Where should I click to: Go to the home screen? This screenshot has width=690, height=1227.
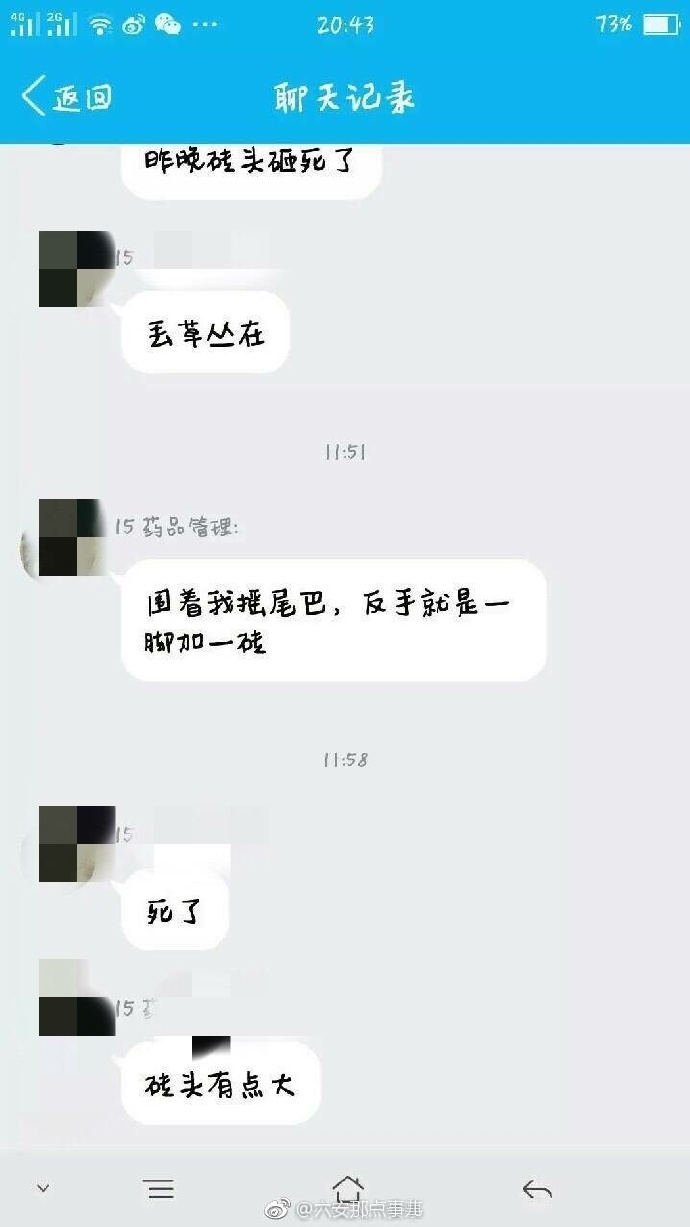(347, 1188)
